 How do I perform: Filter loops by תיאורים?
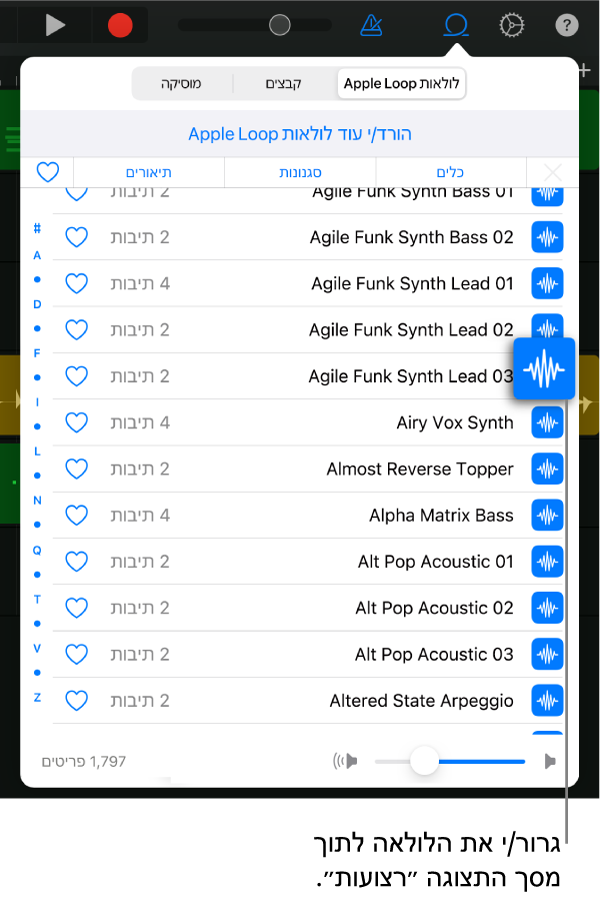pyautogui.click(x=148, y=172)
